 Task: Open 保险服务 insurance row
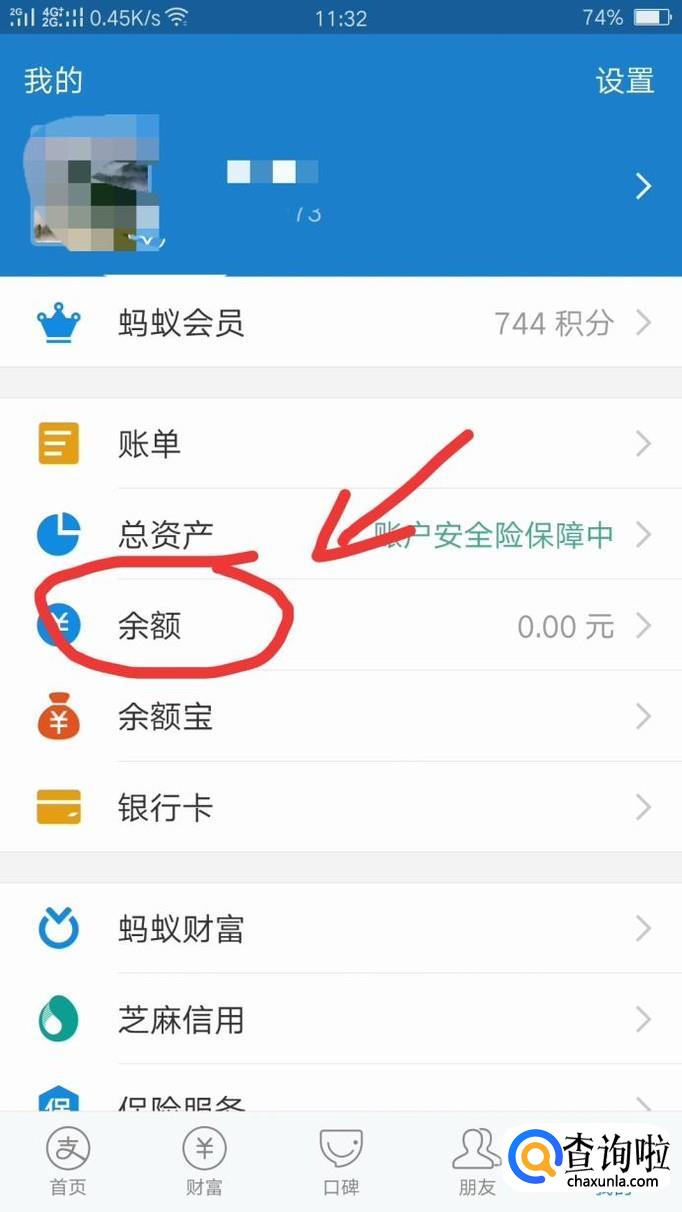tap(340, 1100)
